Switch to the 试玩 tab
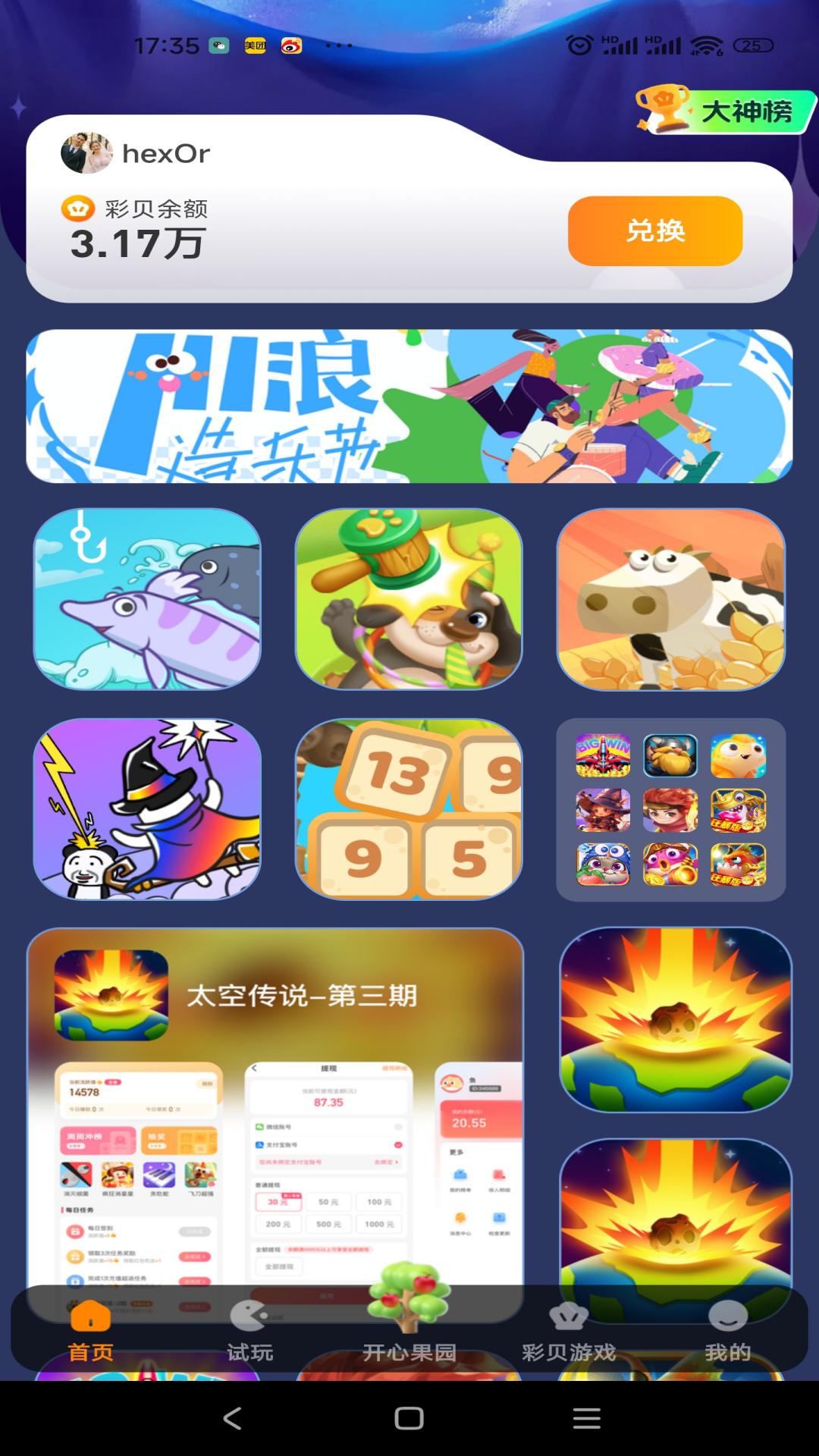Screen dimensions: 819x1456 pos(249,1332)
